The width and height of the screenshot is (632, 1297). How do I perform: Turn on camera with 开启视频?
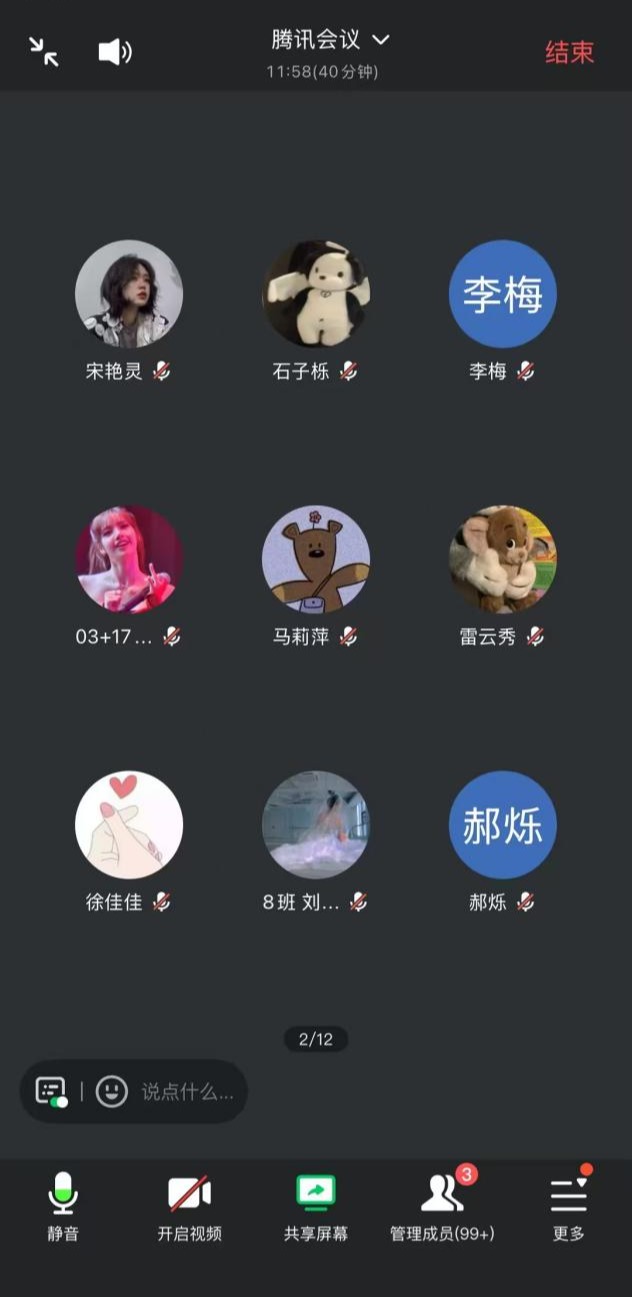point(189,1205)
